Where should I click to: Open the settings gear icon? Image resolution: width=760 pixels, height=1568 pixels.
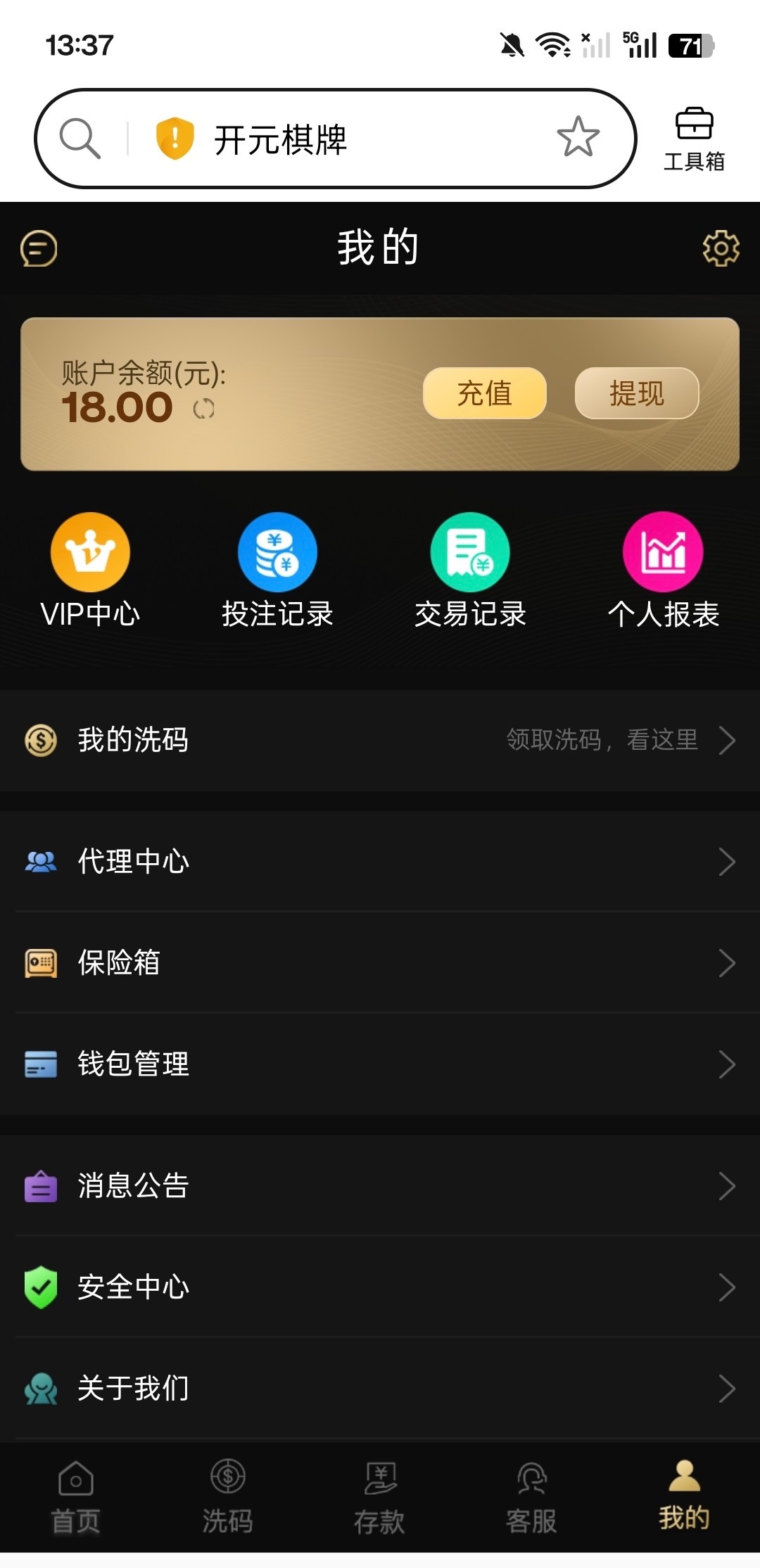721,248
